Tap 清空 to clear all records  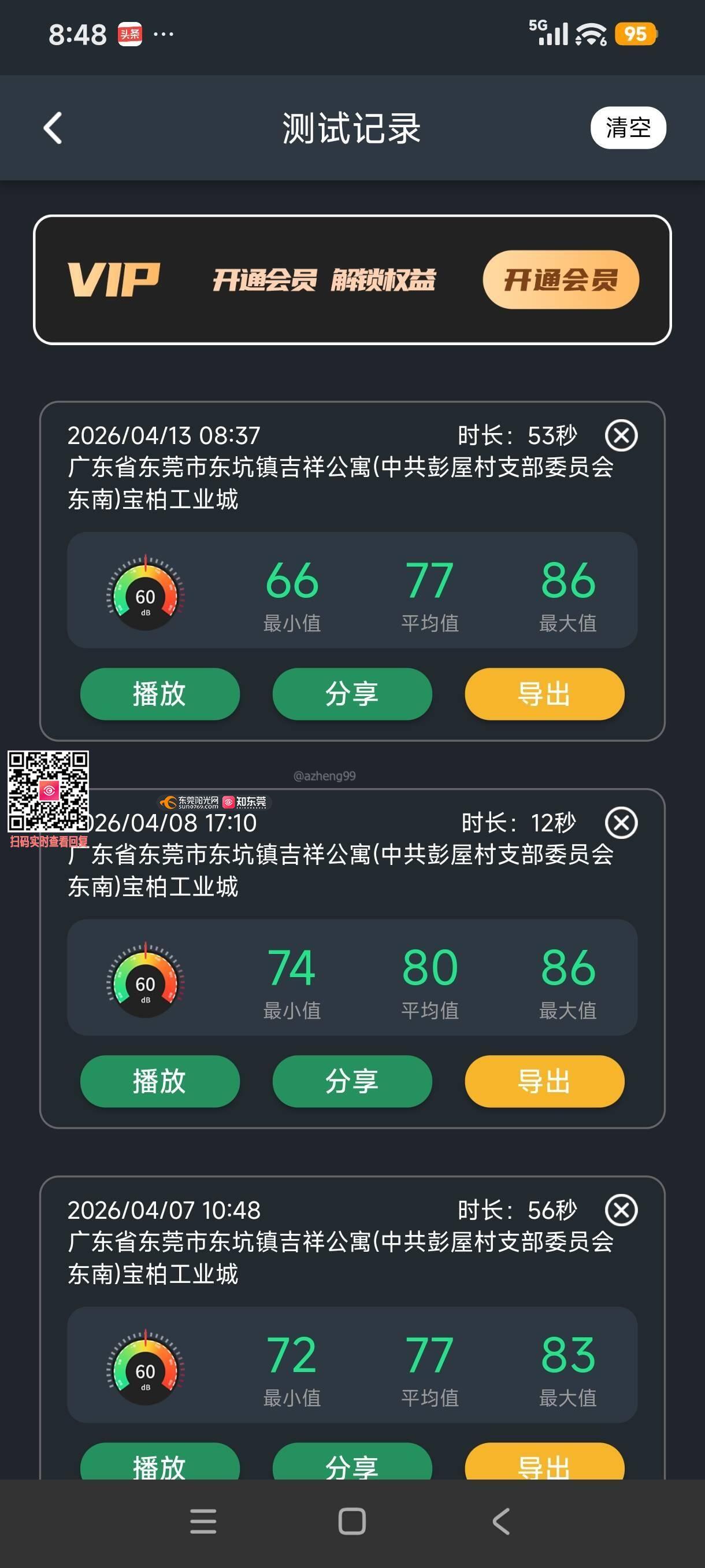(628, 128)
